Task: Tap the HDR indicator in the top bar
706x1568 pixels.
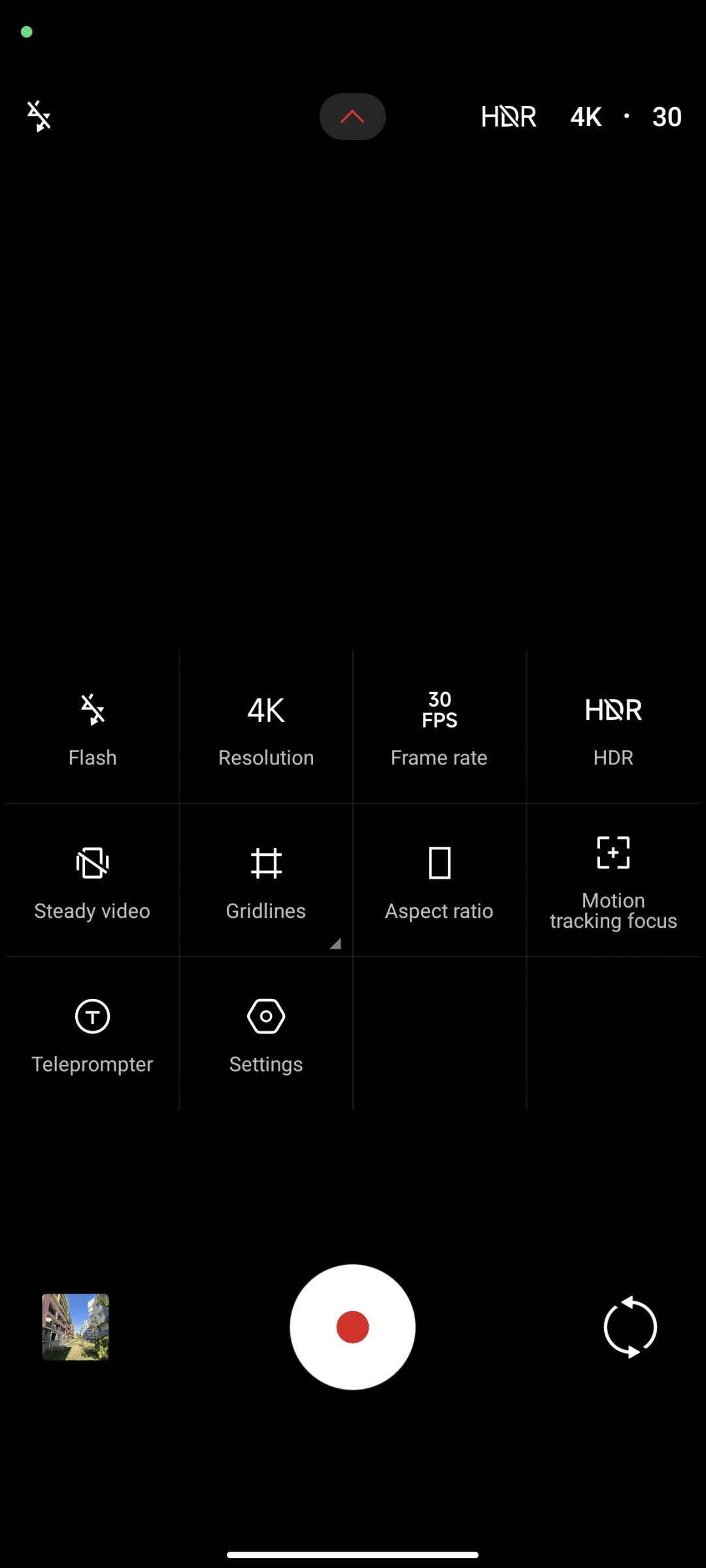Action: point(509,117)
